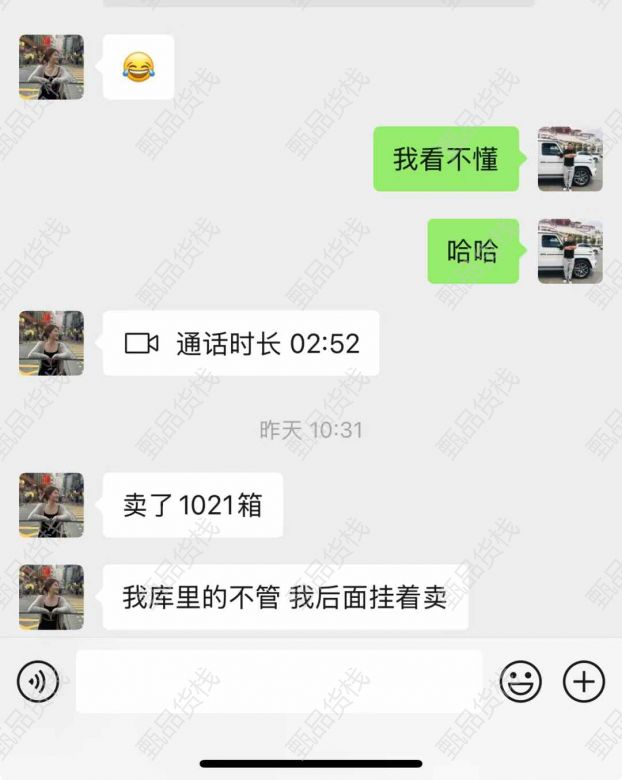Image resolution: width=622 pixels, height=780 pixels.
Task: Open contact avatar beside laughing emoji
Action: [51, 67]
